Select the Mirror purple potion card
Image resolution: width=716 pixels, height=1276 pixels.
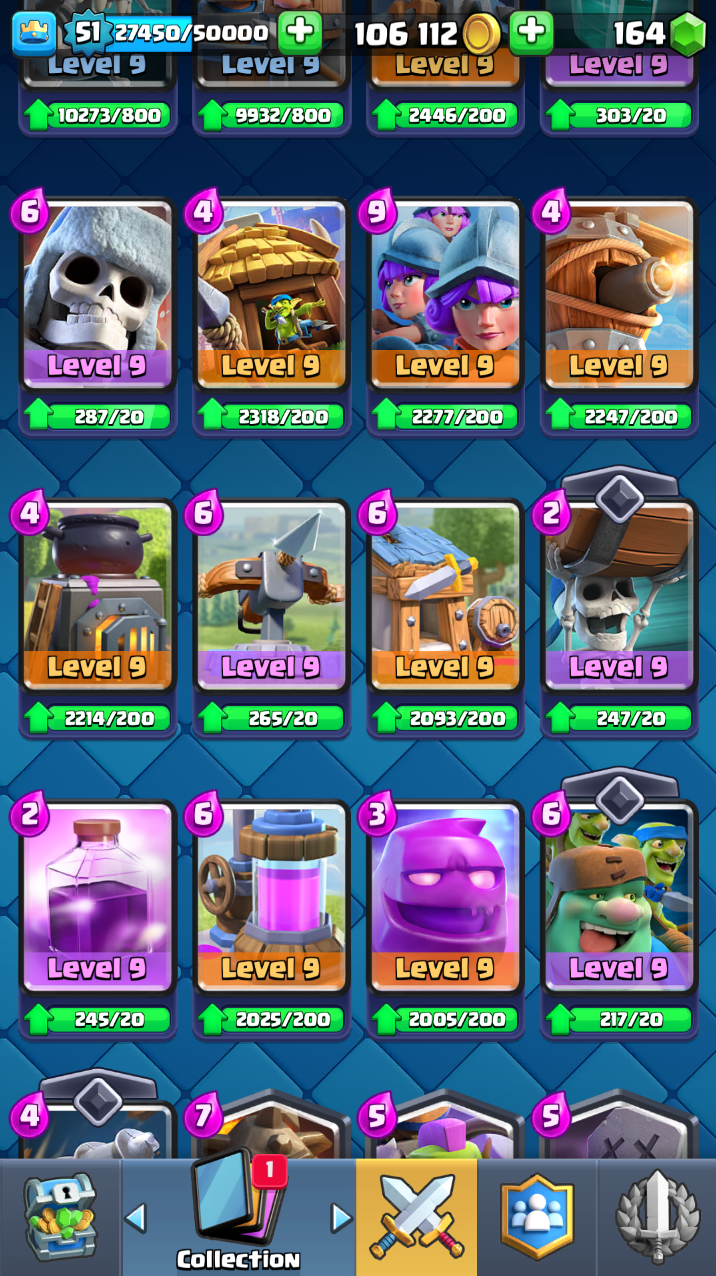(x=97, y=899)
